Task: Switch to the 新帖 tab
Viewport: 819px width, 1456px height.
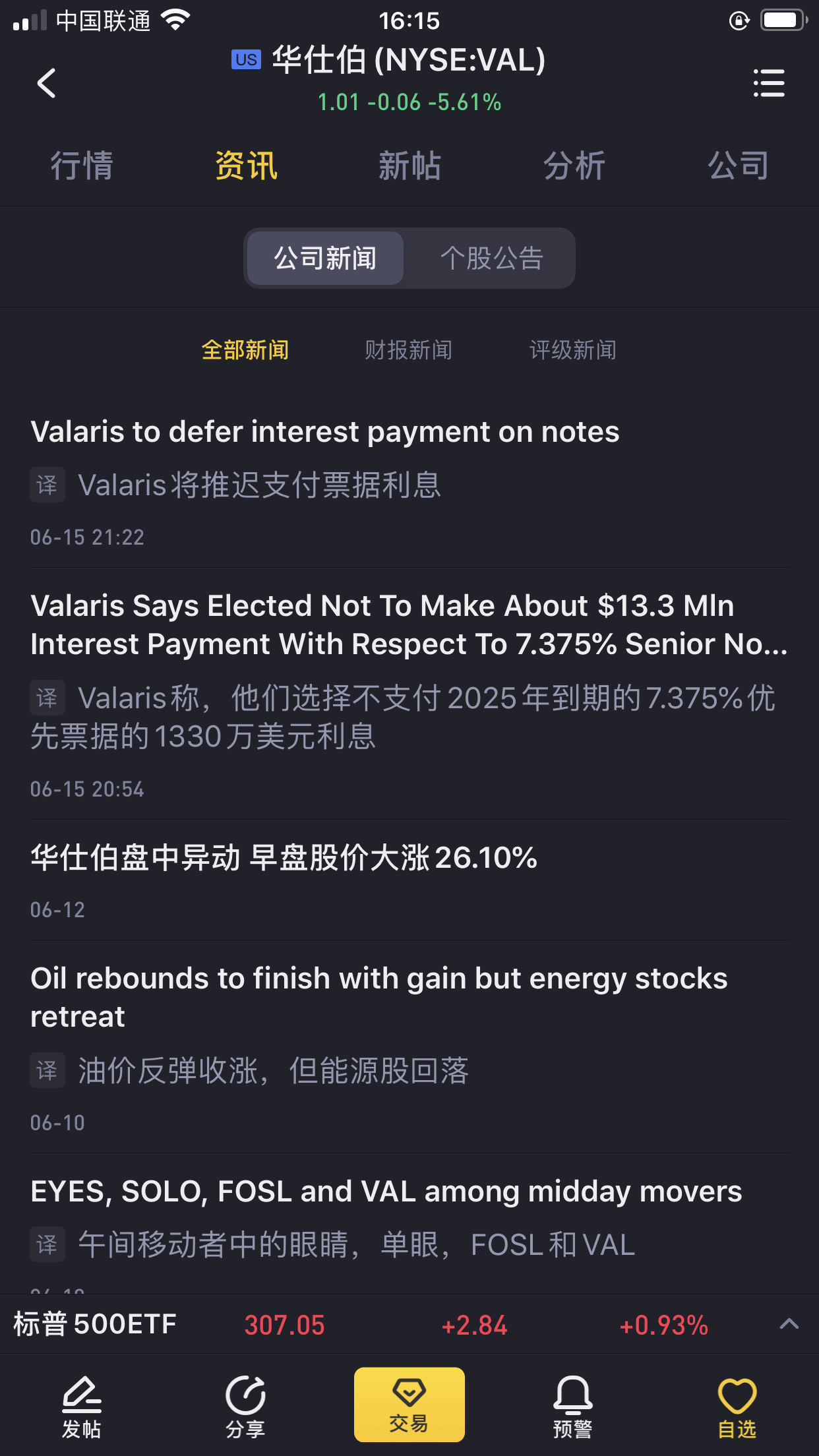Action: pos(409,166)
